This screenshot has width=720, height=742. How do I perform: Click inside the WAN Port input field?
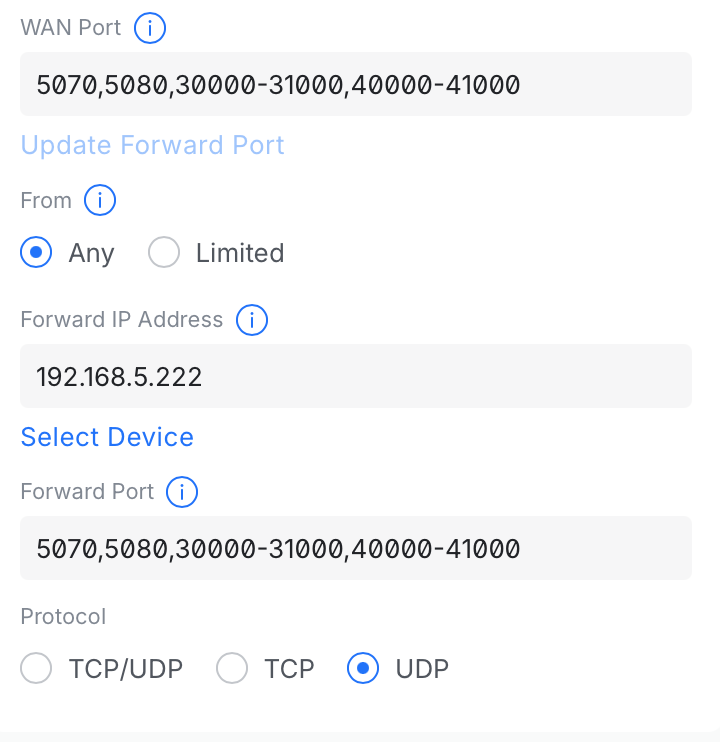click(356, 84)
